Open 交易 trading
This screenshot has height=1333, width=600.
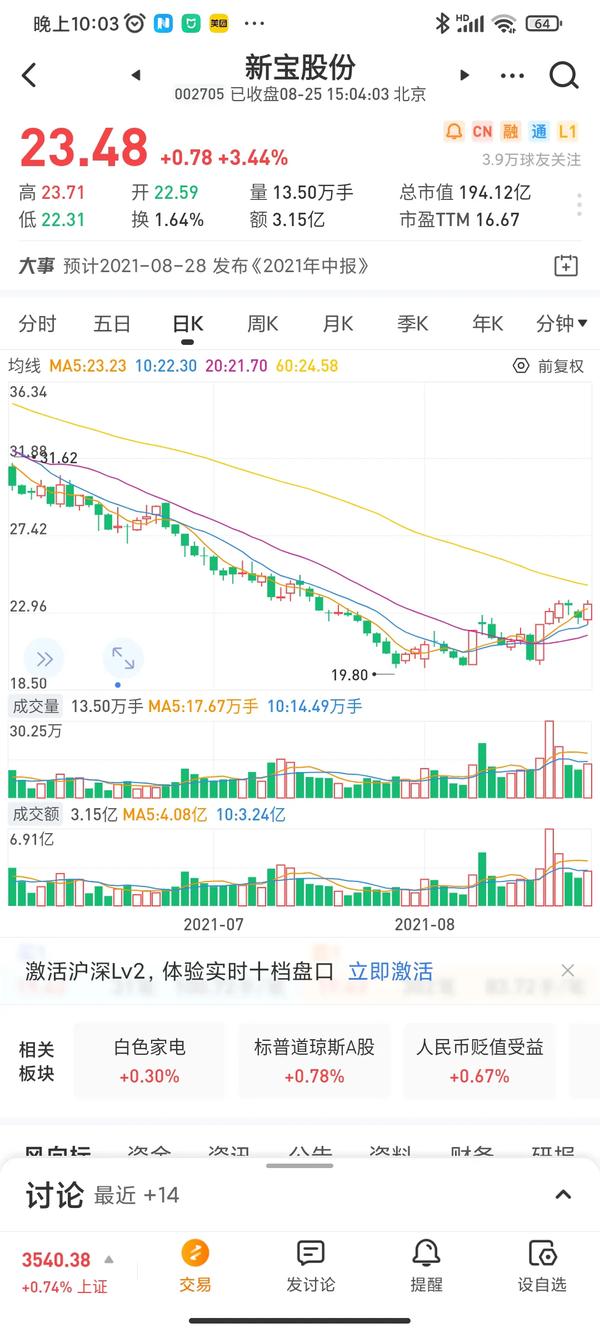coord(195,1266)
